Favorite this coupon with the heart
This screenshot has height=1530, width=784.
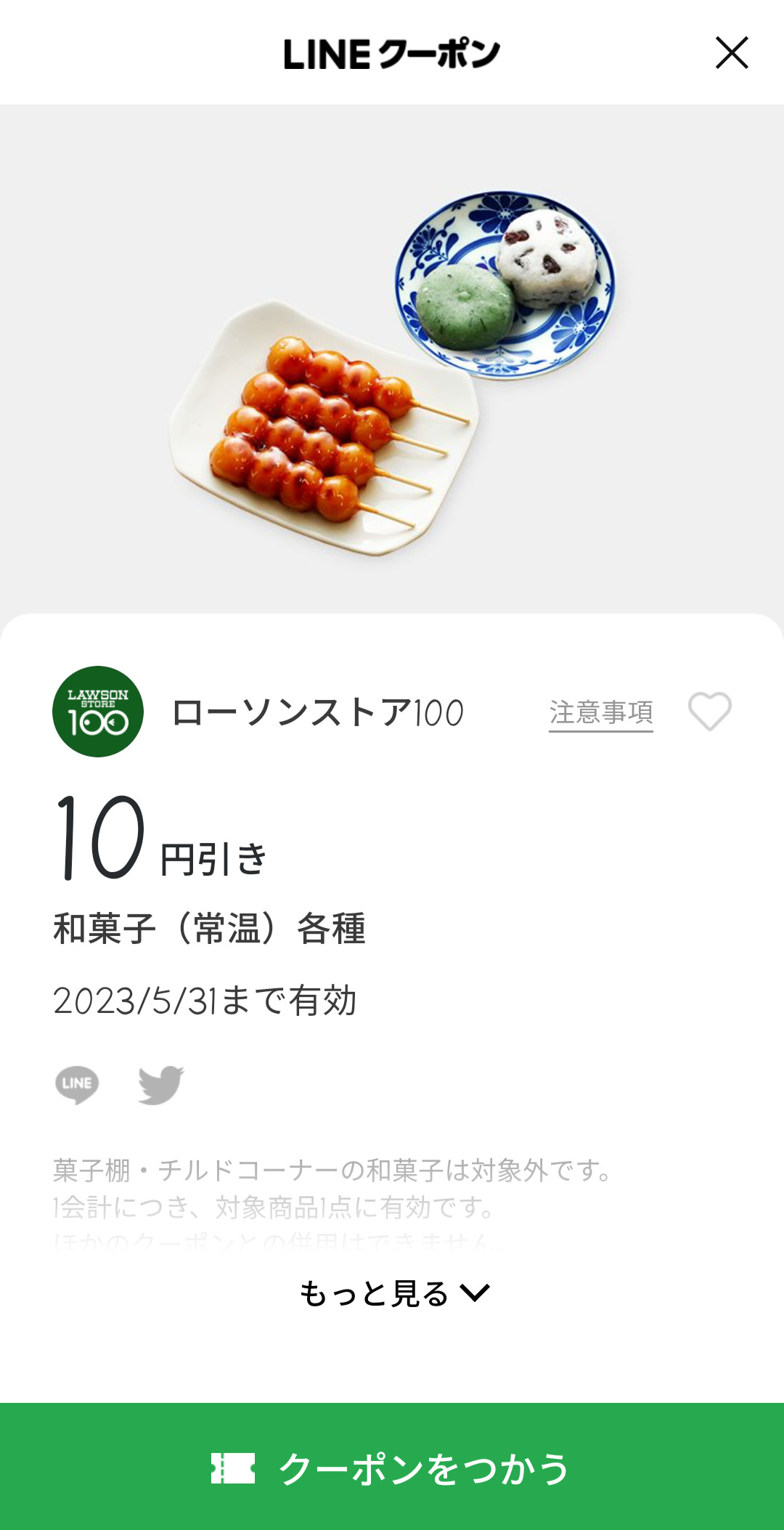tap(709, 712)
